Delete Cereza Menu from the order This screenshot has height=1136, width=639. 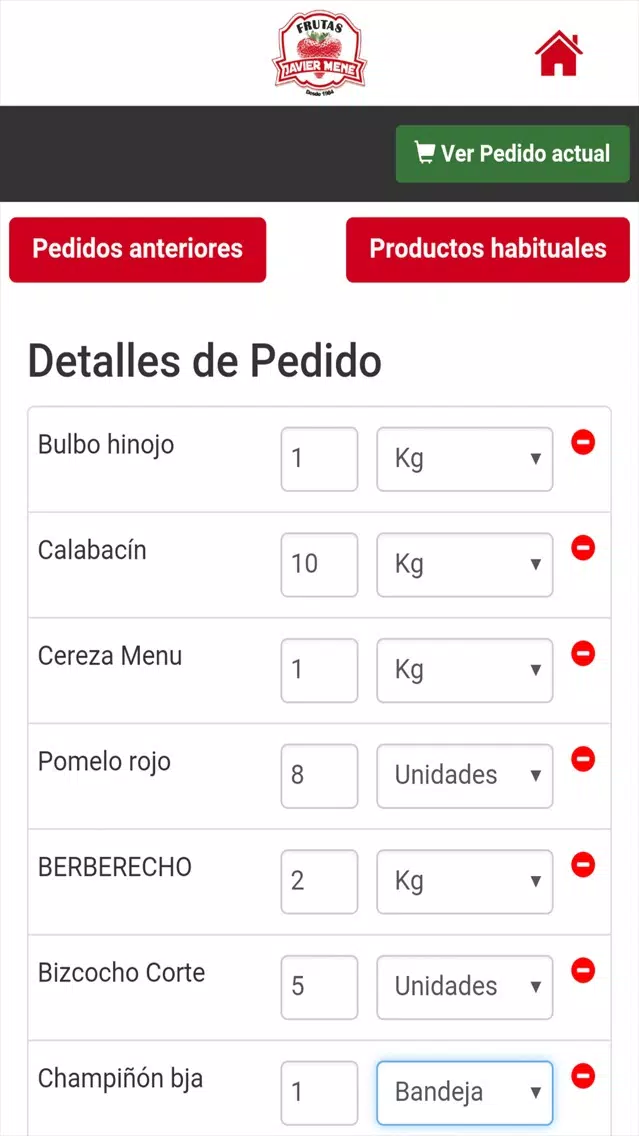tap(582, 653)
